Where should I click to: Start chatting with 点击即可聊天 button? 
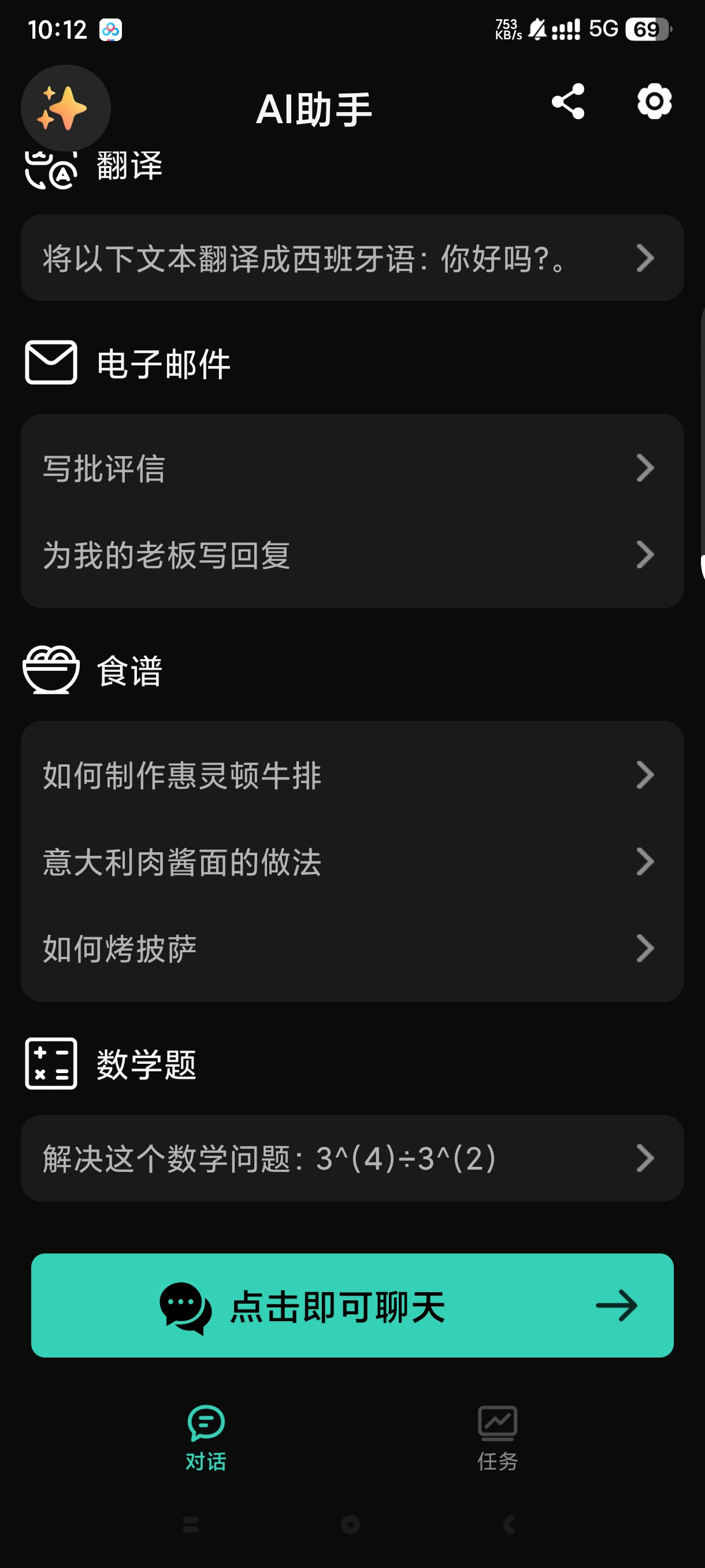(351, 1305)
